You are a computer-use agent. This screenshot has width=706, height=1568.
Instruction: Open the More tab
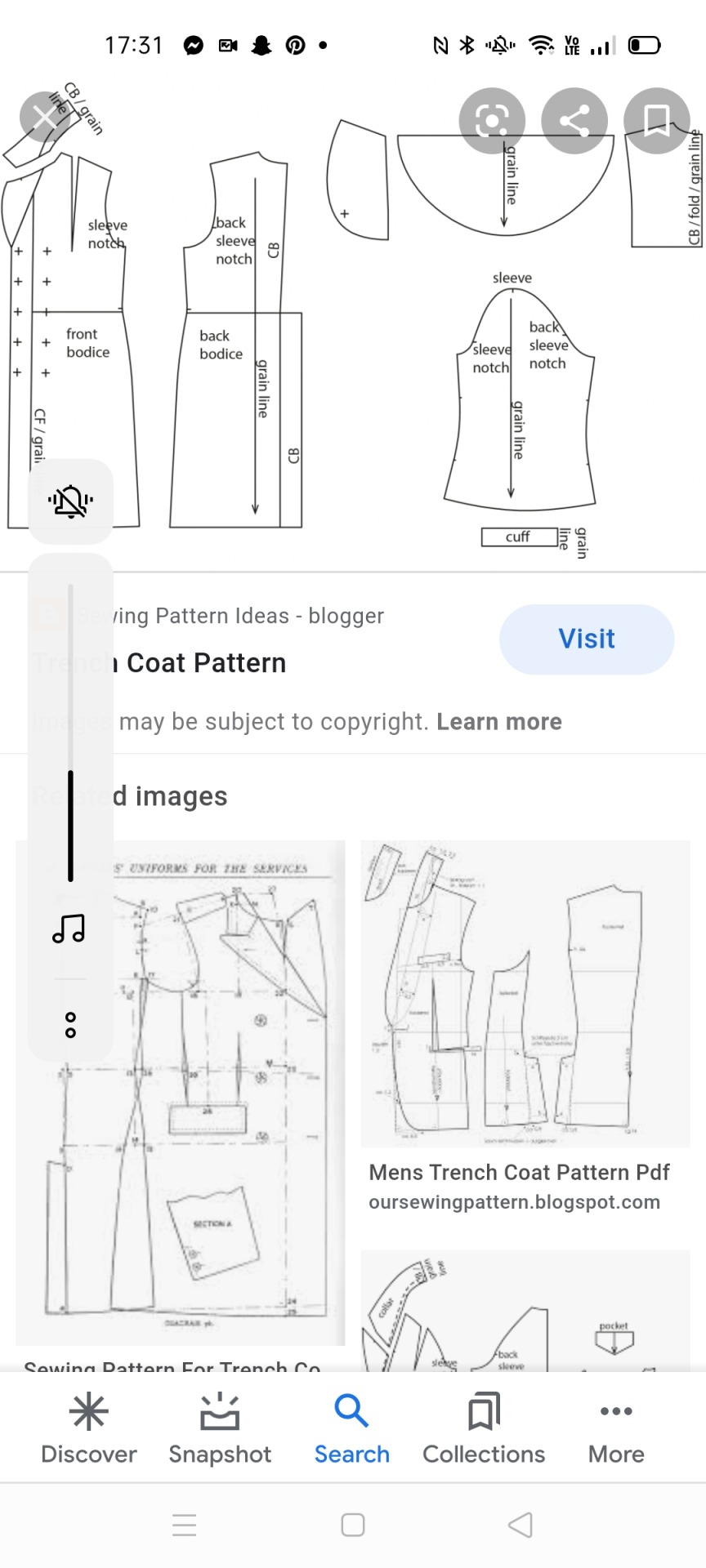coord(615,1428)
